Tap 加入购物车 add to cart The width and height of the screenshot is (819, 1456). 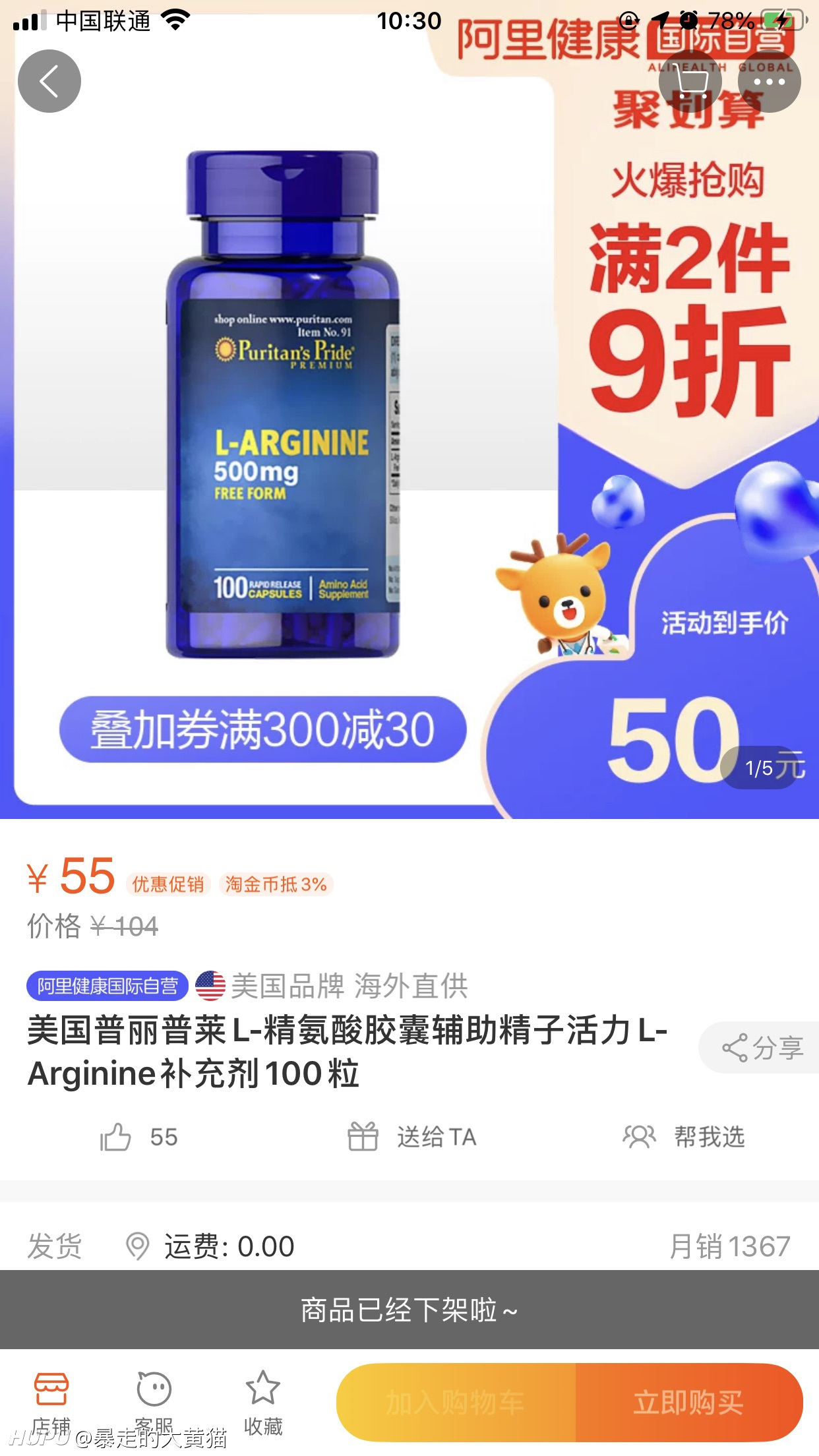456,1403
